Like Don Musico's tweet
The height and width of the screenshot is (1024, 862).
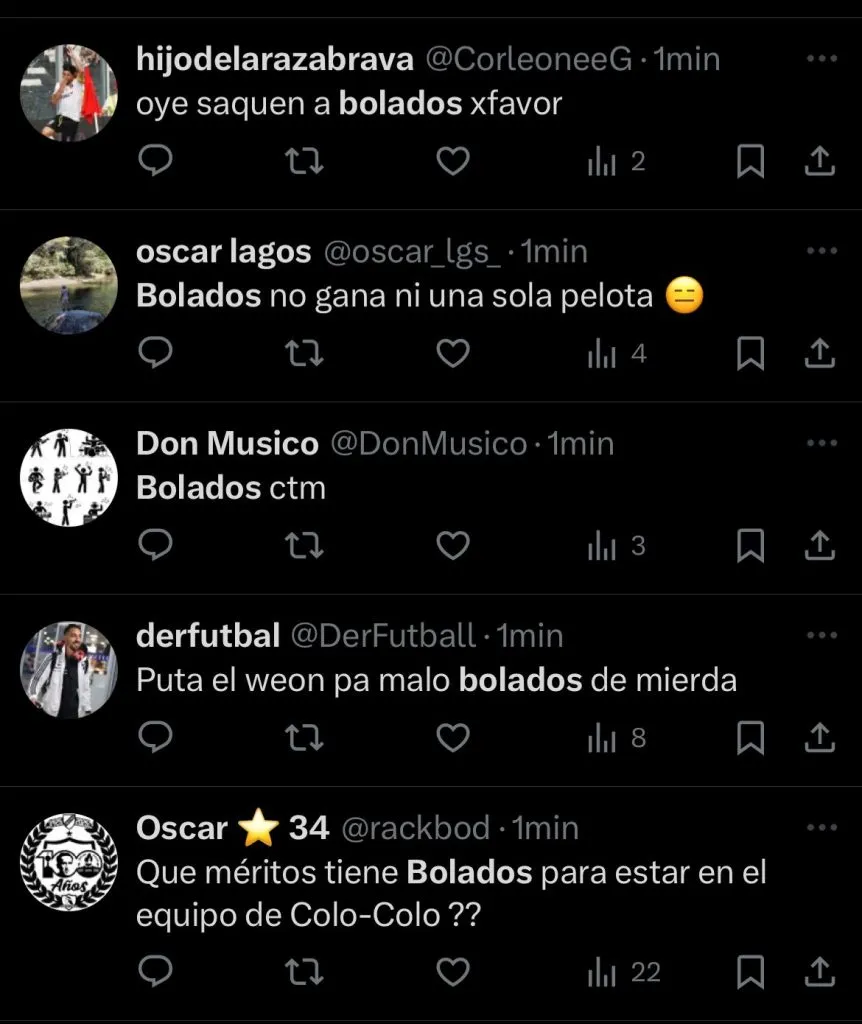click(453, 545)
